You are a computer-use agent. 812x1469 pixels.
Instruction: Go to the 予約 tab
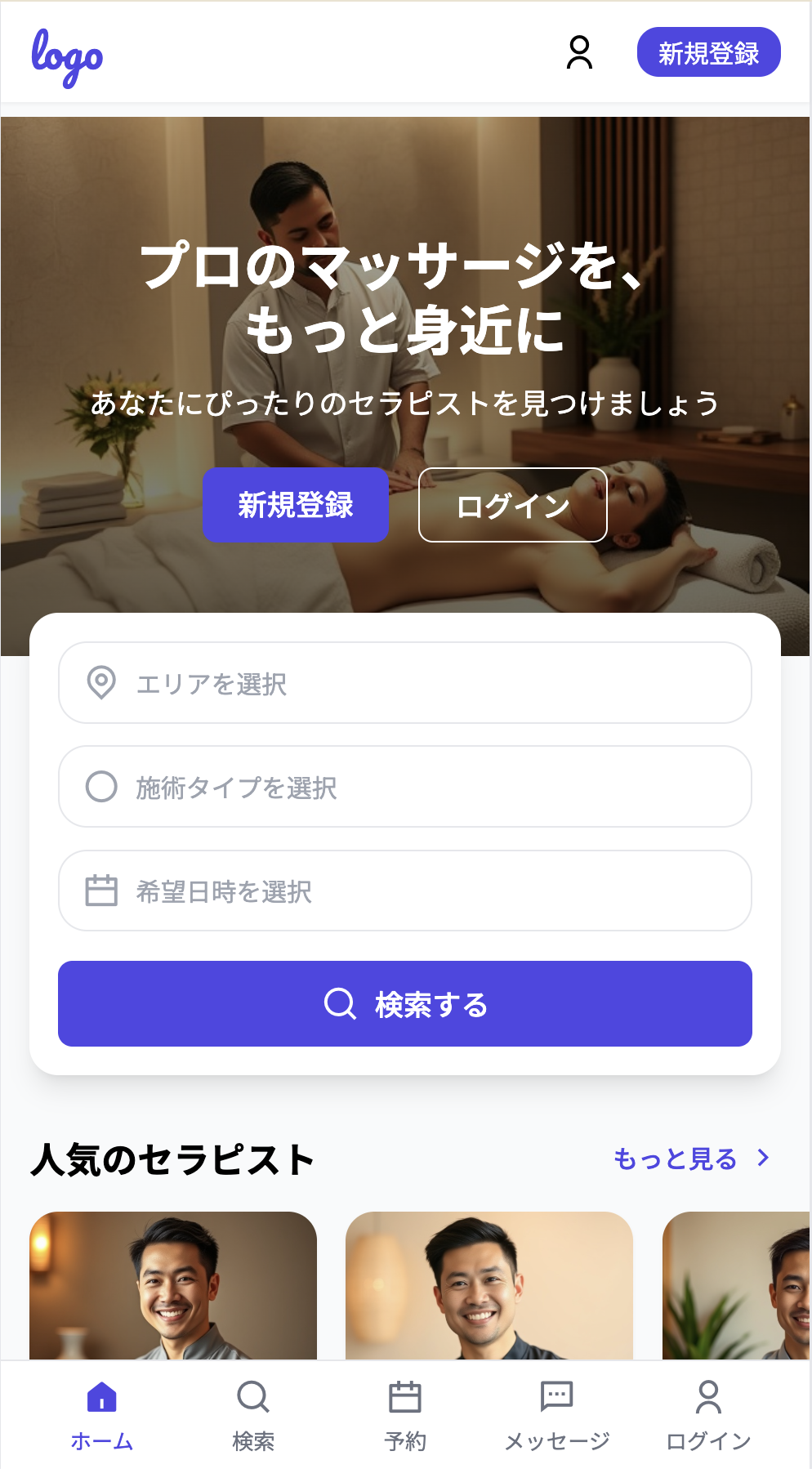tap(405, 1414)
